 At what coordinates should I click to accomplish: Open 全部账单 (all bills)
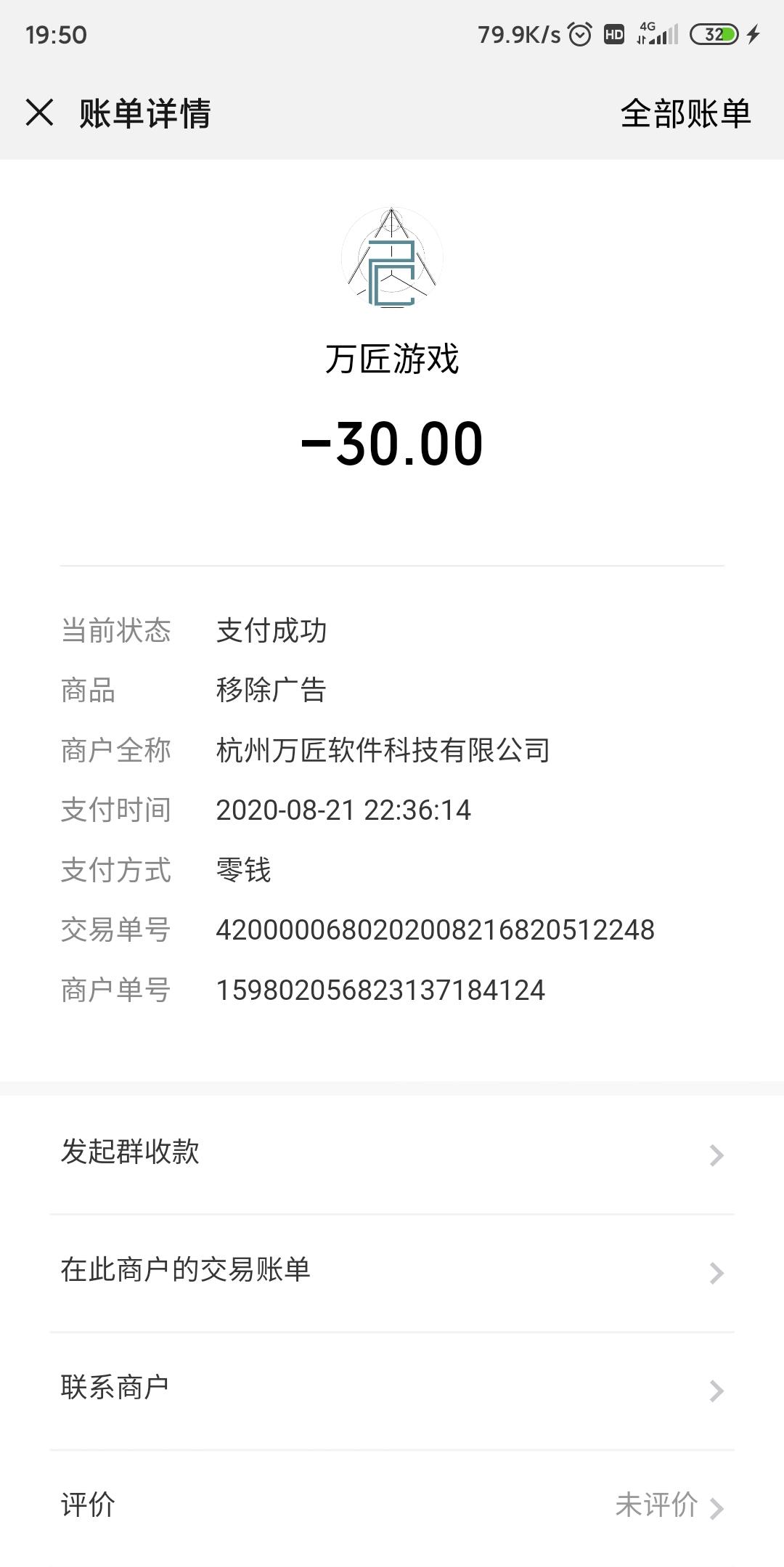[685, 114]
